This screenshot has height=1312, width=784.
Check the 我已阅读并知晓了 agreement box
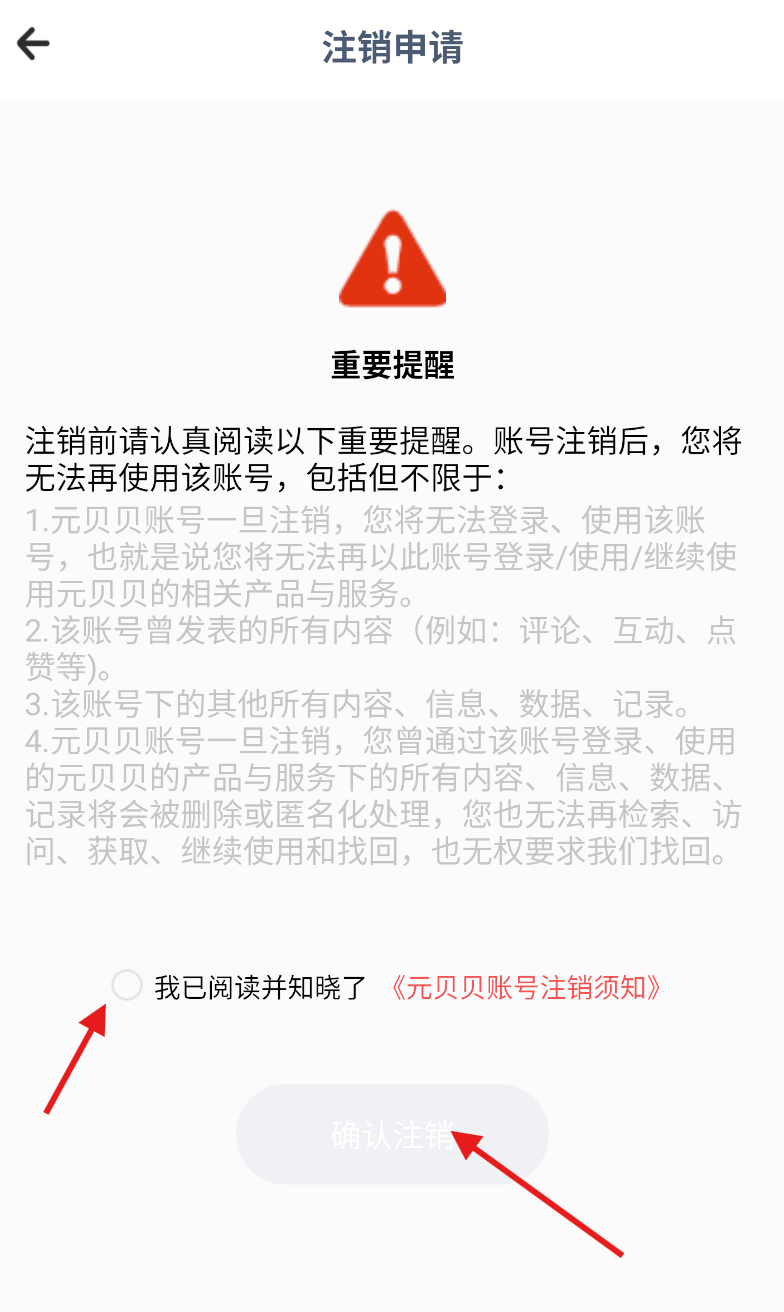tap(127, 986)
